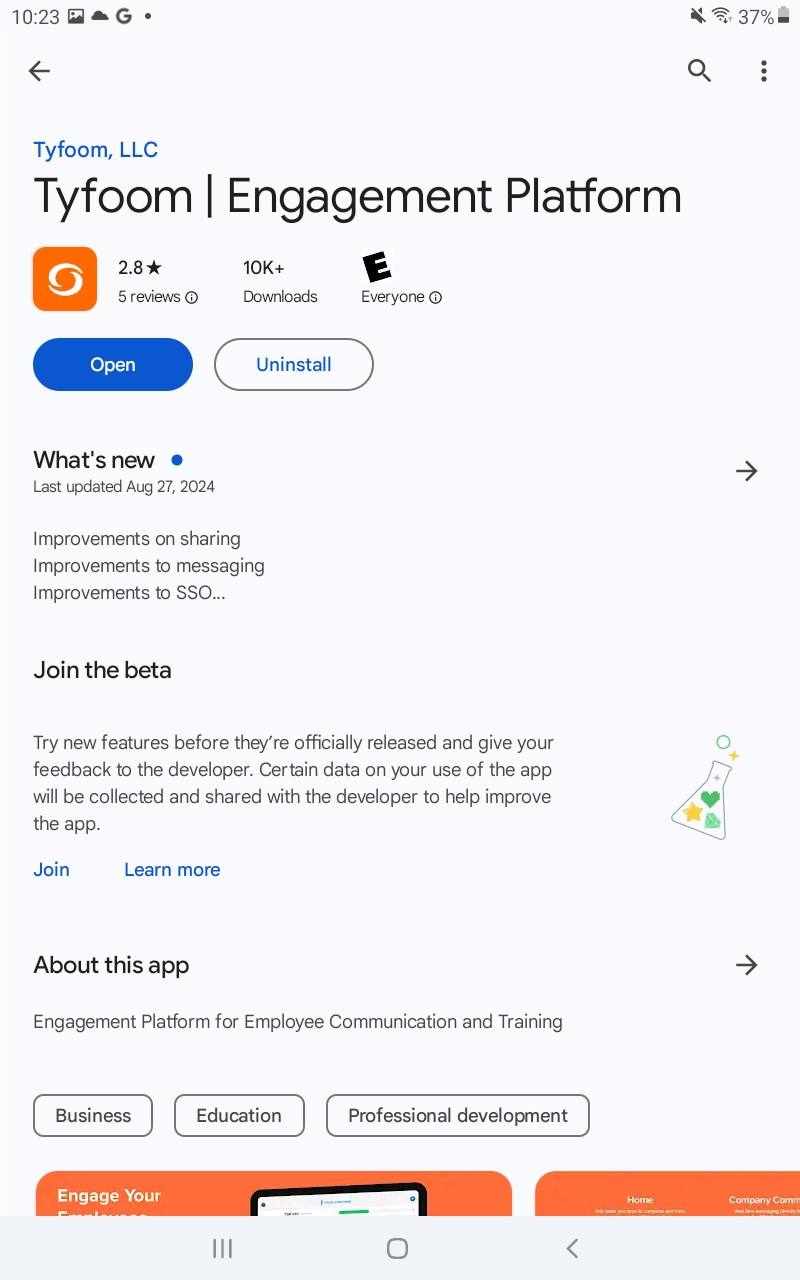The image size is (800, 1280).
Task: Open the three-dot overflow menu
Action: [763, 71]
